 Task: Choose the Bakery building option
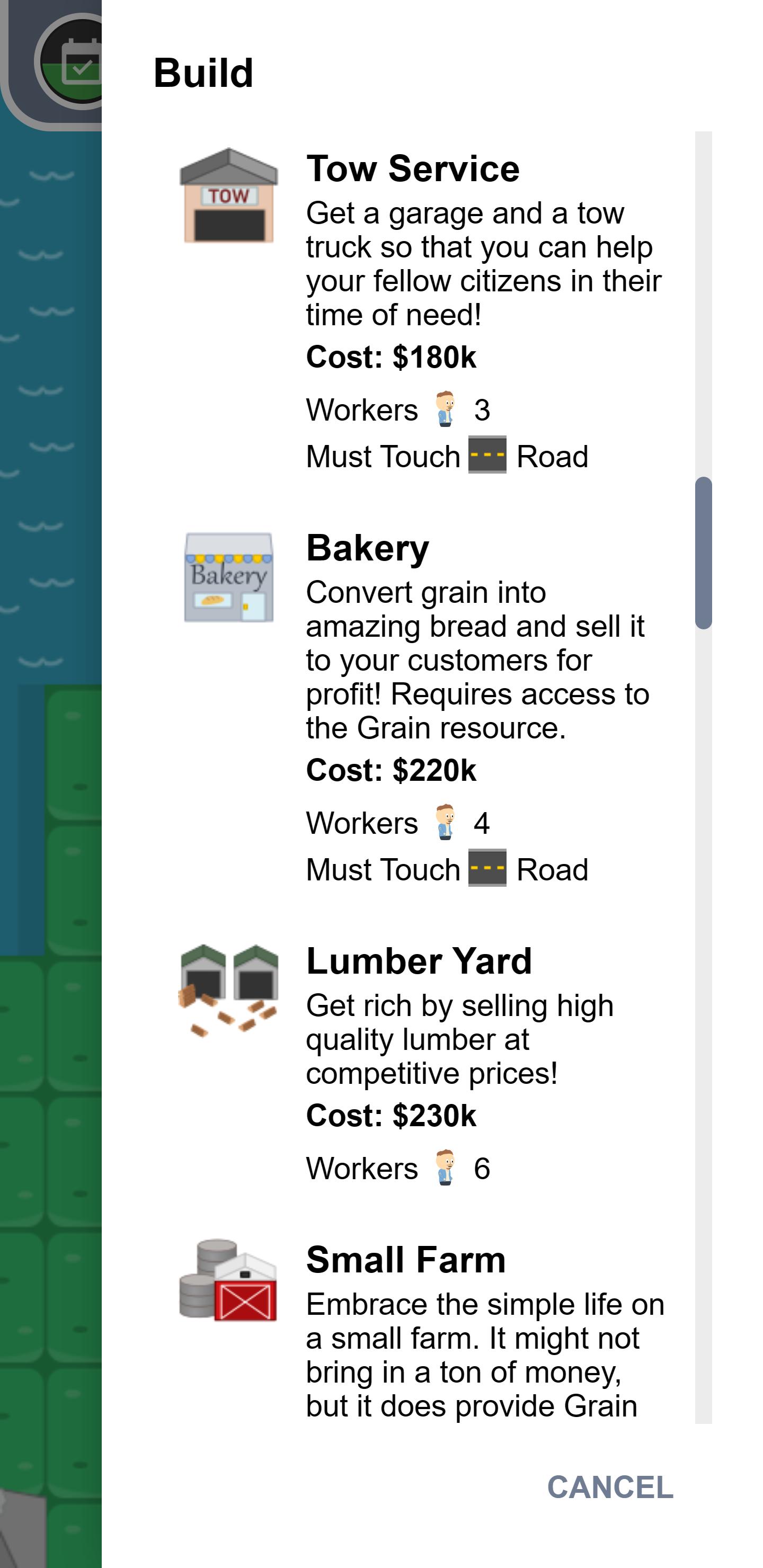click(423, 708)
